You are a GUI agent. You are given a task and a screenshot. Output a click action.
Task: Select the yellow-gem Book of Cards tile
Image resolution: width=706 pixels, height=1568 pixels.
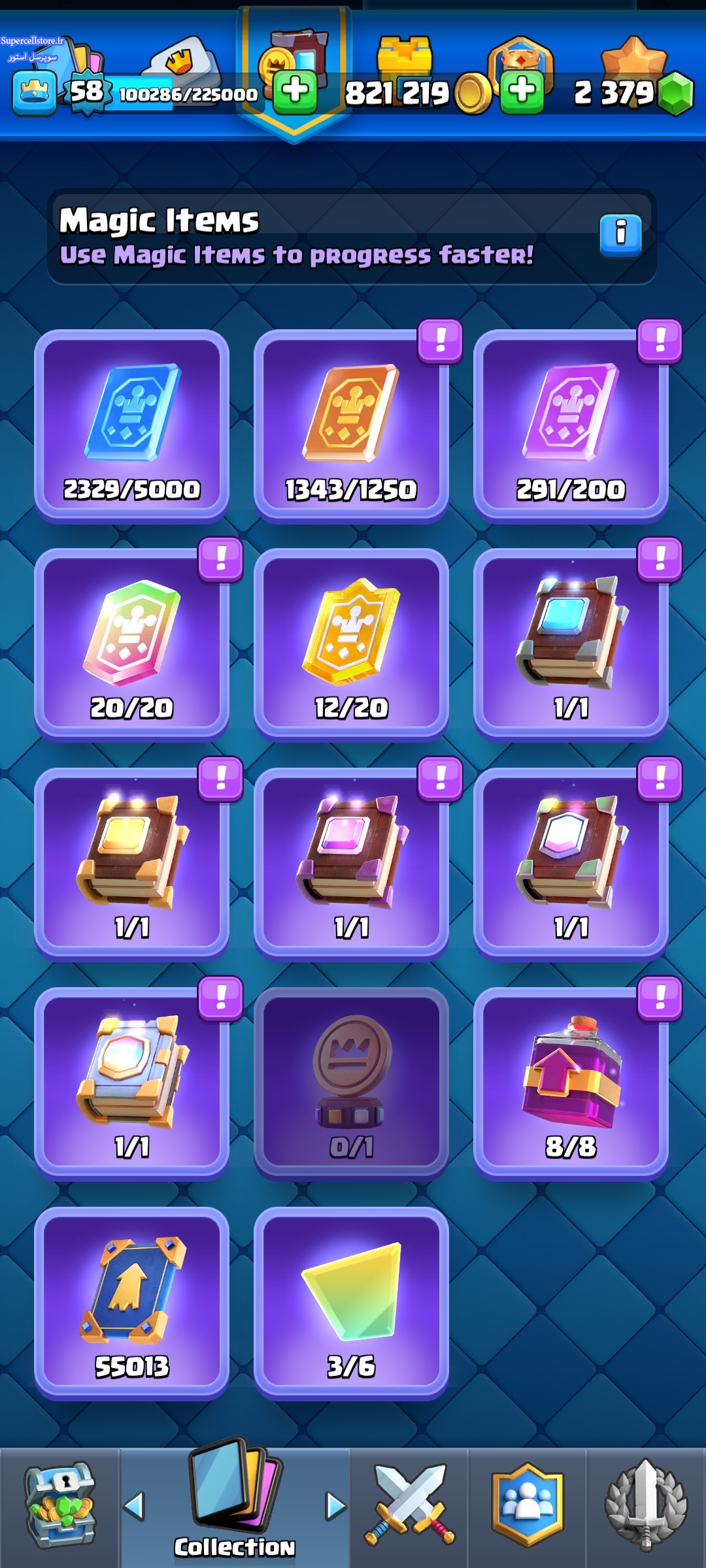131,864
